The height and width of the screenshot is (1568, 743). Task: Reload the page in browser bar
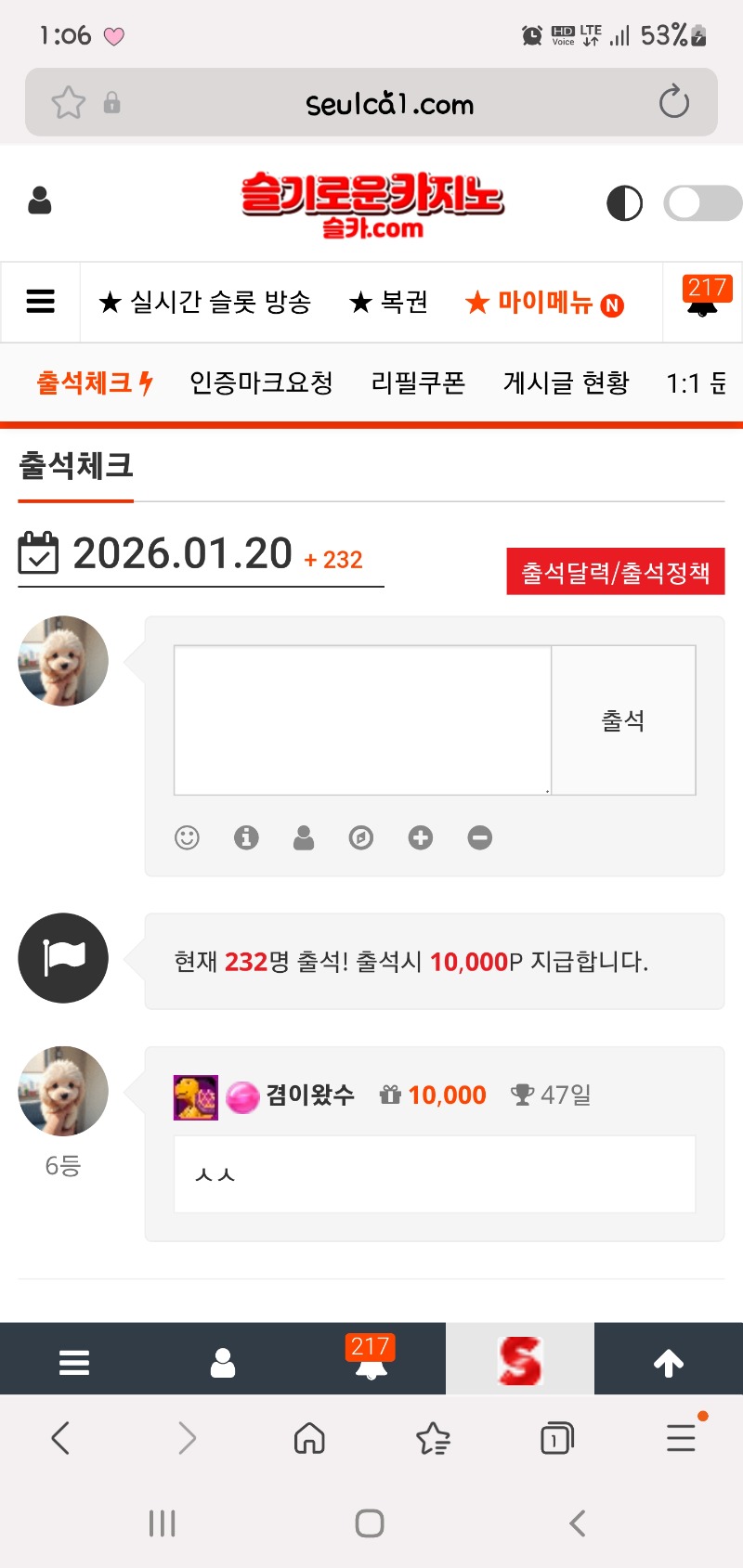point(673,102)
